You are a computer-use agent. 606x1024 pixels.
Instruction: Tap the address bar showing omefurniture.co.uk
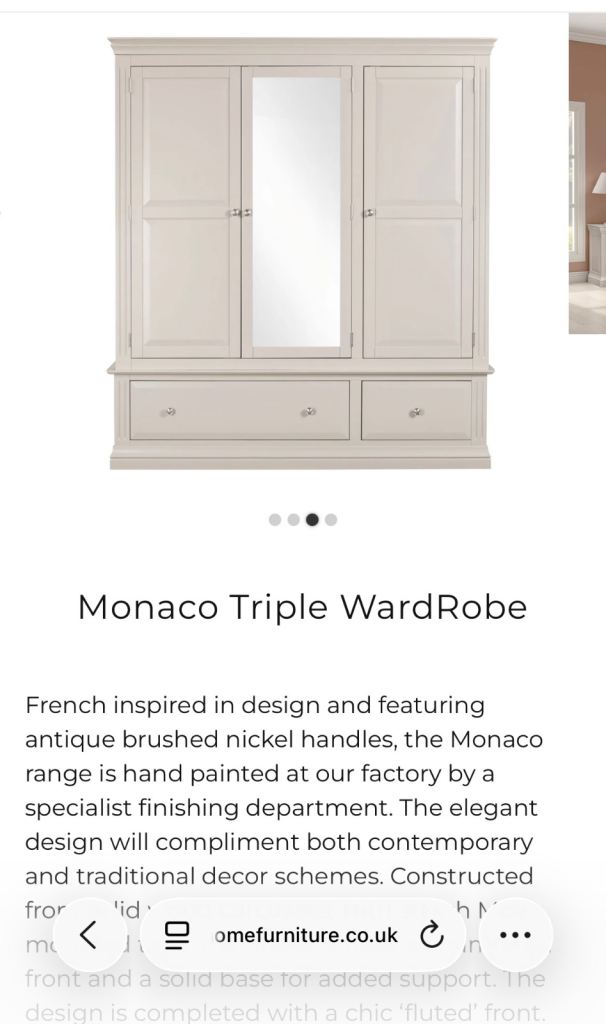305,936
